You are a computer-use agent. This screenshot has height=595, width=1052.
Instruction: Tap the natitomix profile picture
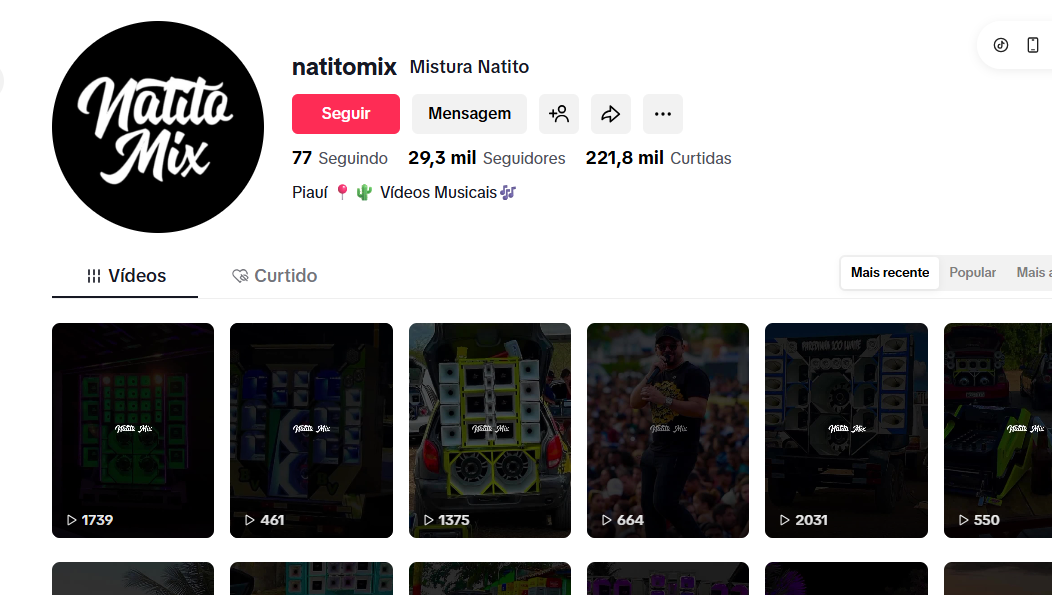158,127
